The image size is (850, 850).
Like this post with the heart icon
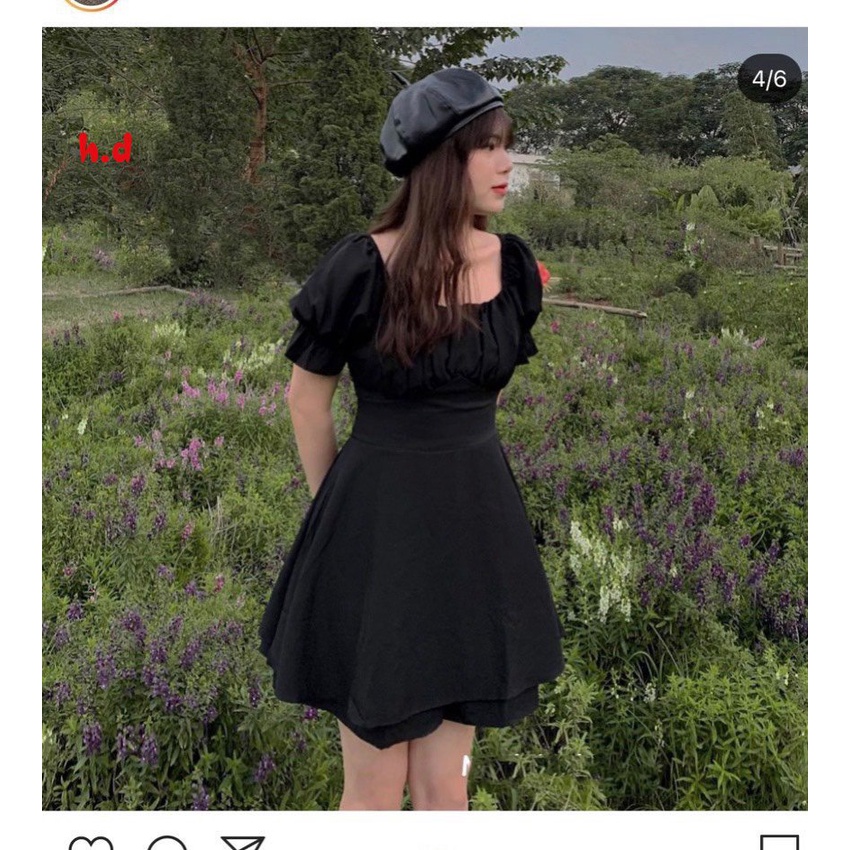click(x=90, y=843)
